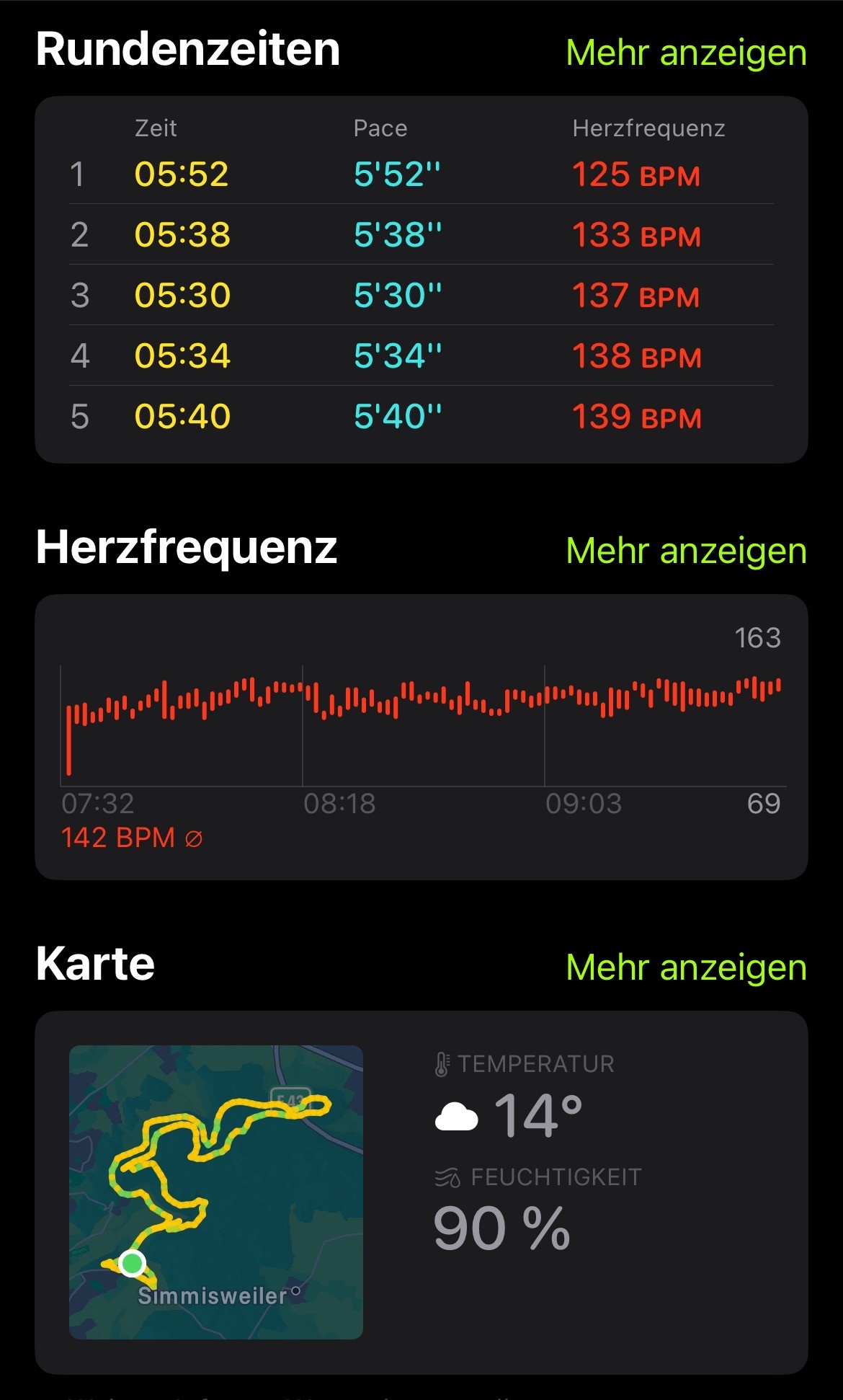
Task: Show more next to Karte
Action: (x=686, y=967)
